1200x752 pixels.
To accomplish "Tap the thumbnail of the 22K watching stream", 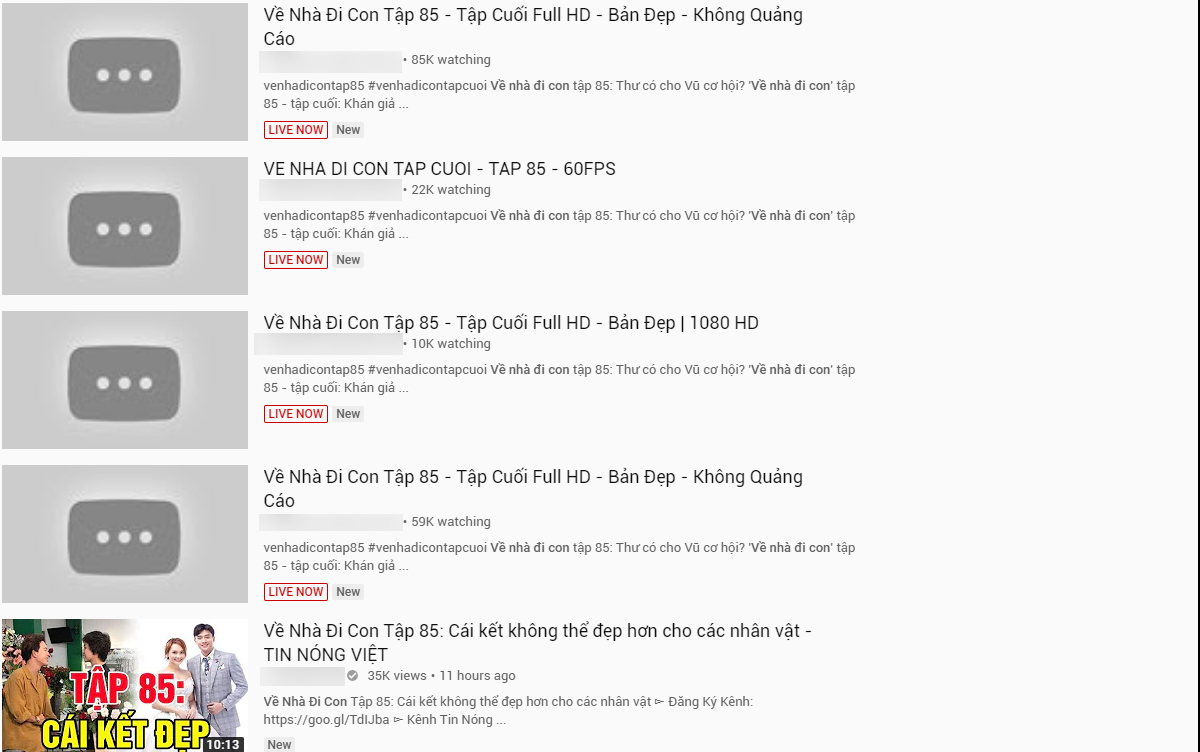I will [x=124, y=226].
